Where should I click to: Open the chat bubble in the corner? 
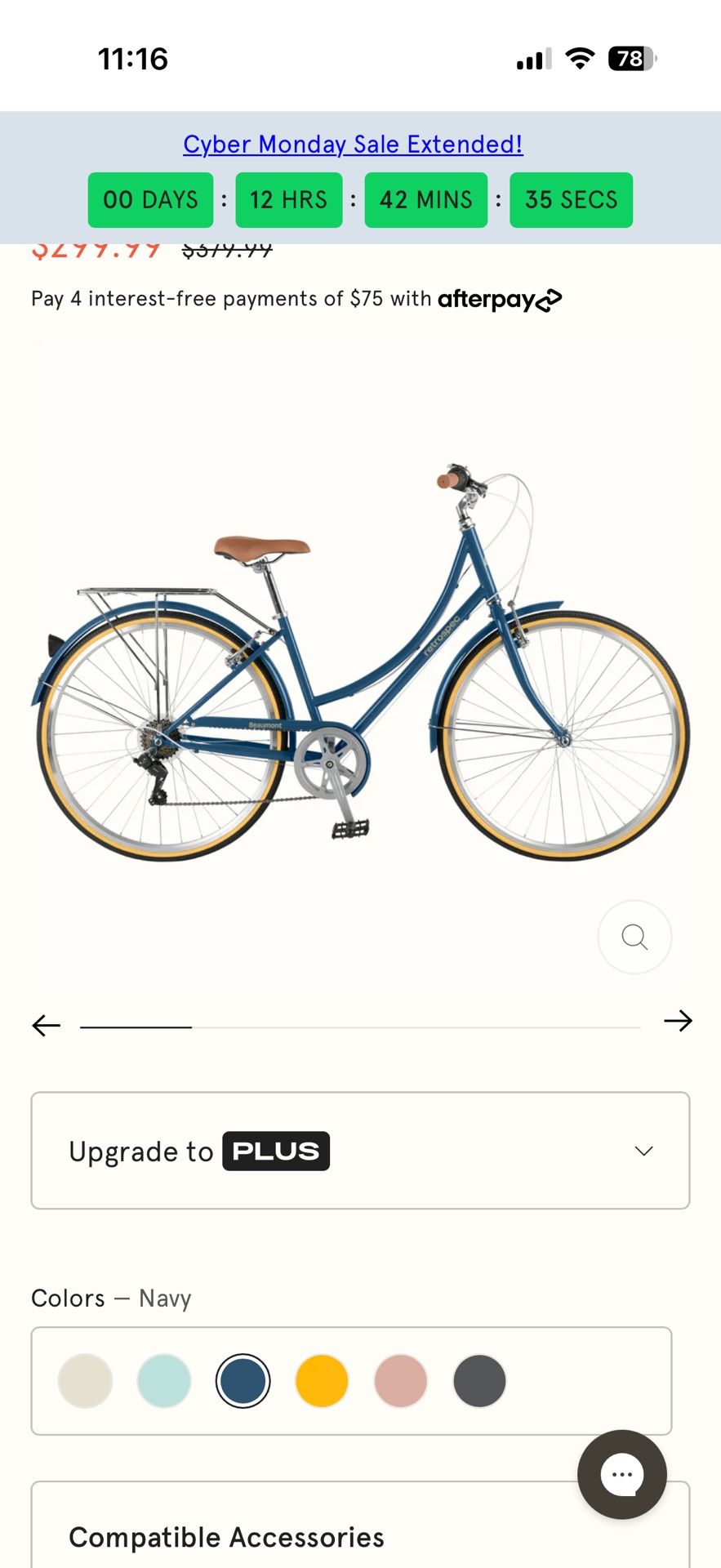tap(621, 1475)
